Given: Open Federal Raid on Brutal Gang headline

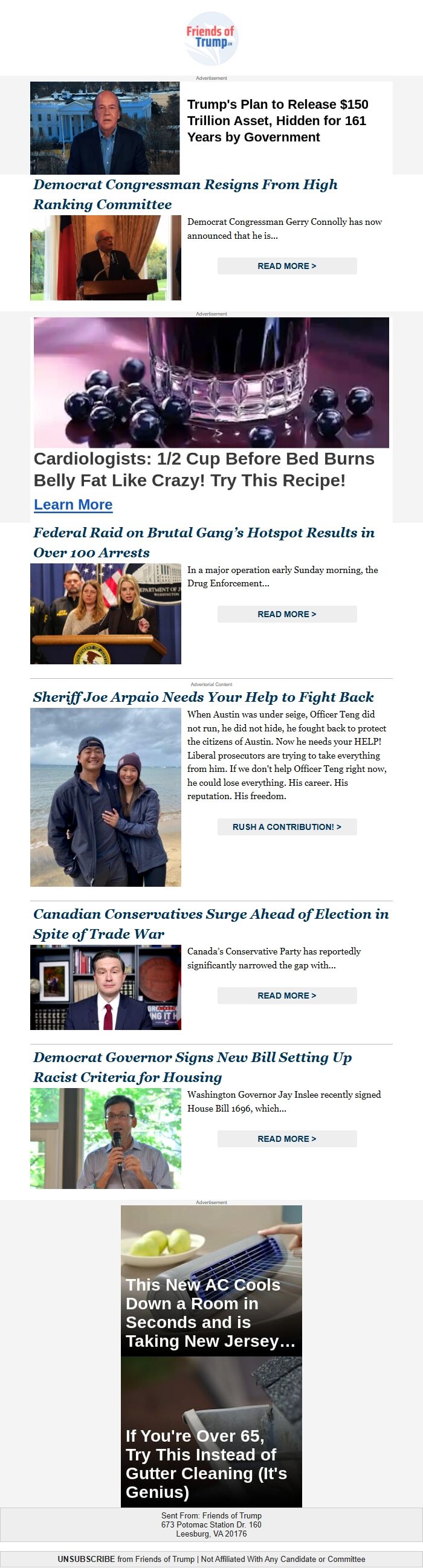Looking at the screenshot, I should [x=203, y=542].
